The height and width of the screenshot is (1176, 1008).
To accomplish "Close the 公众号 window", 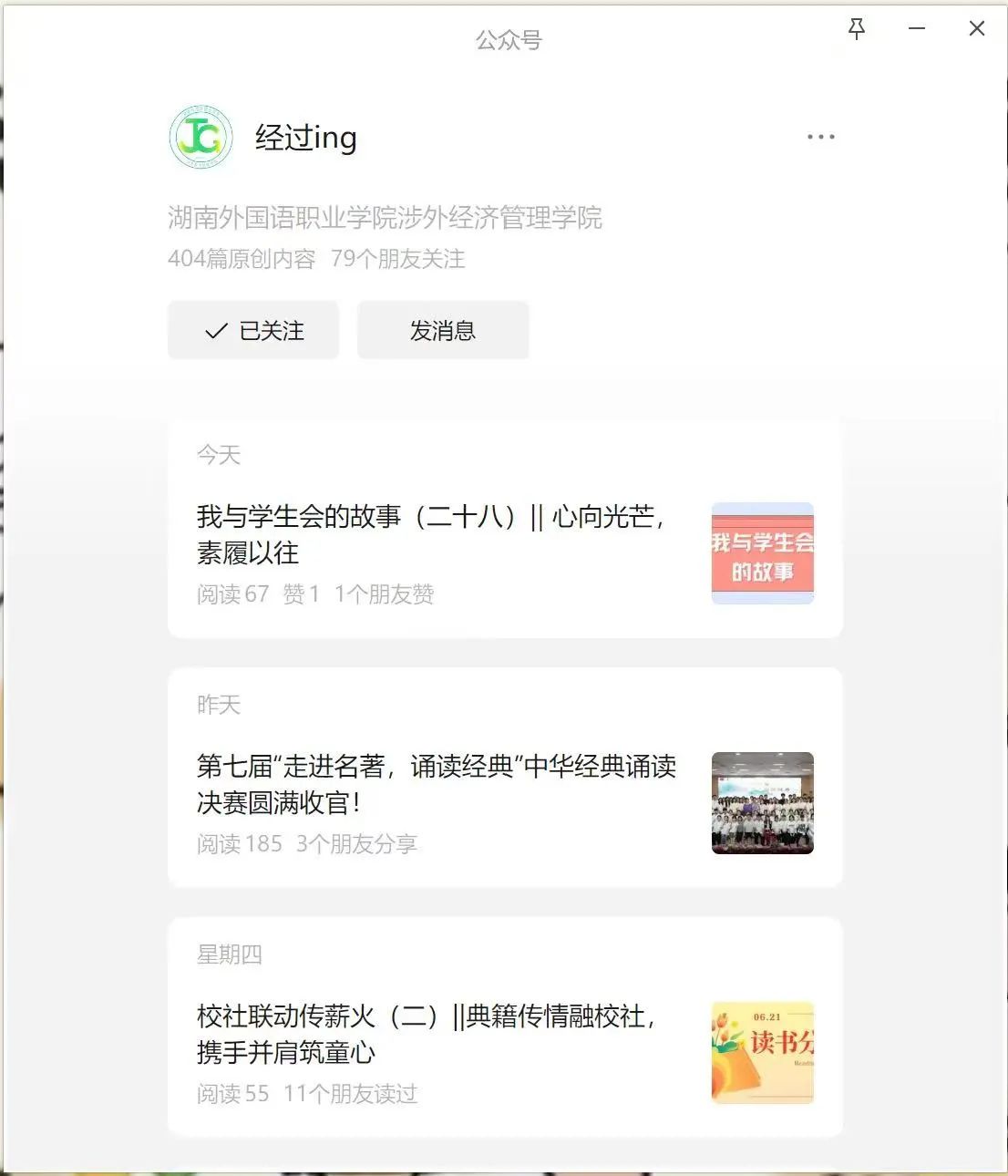I will tap(977, 29).
